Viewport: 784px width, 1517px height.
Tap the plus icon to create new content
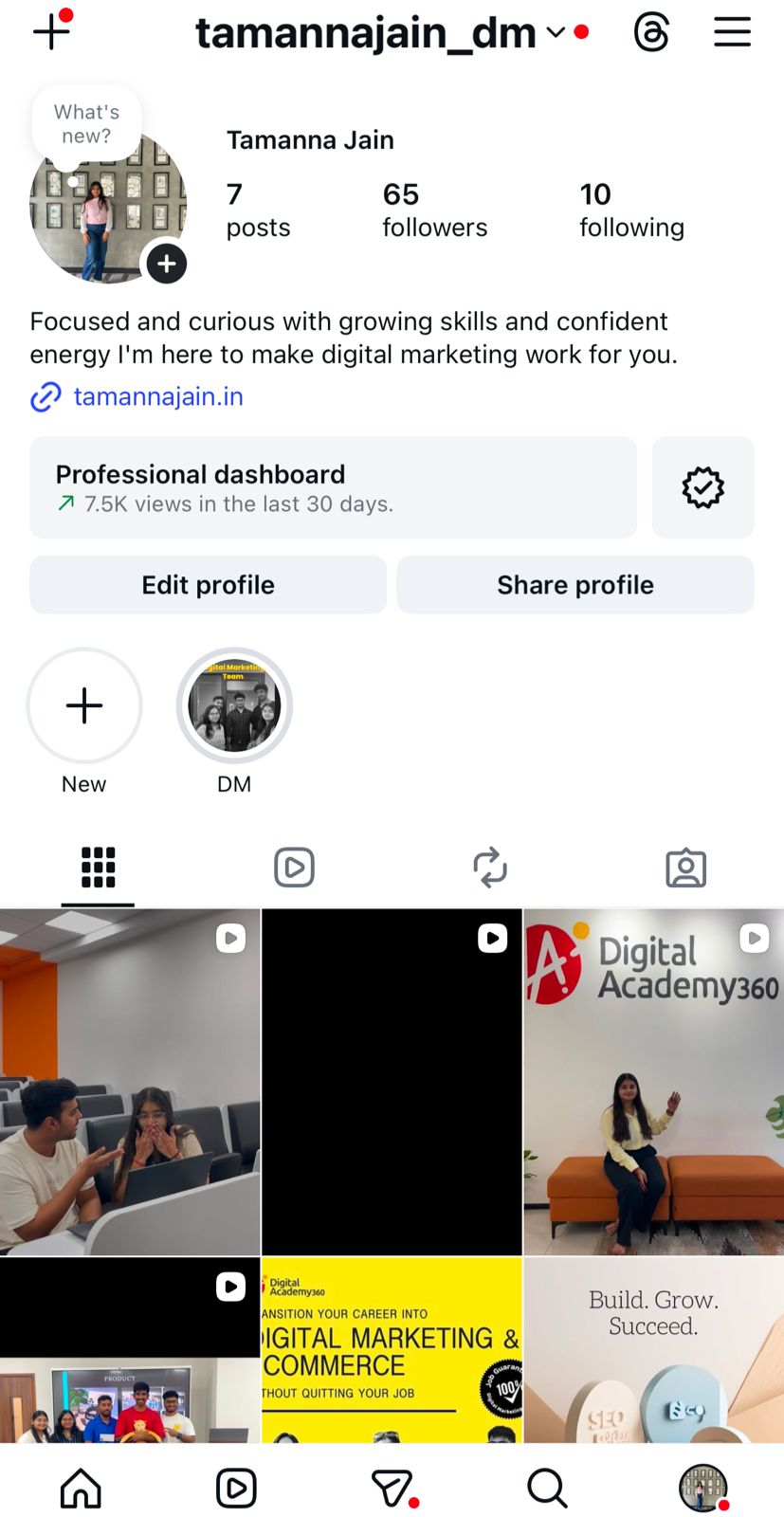[52, 31]
